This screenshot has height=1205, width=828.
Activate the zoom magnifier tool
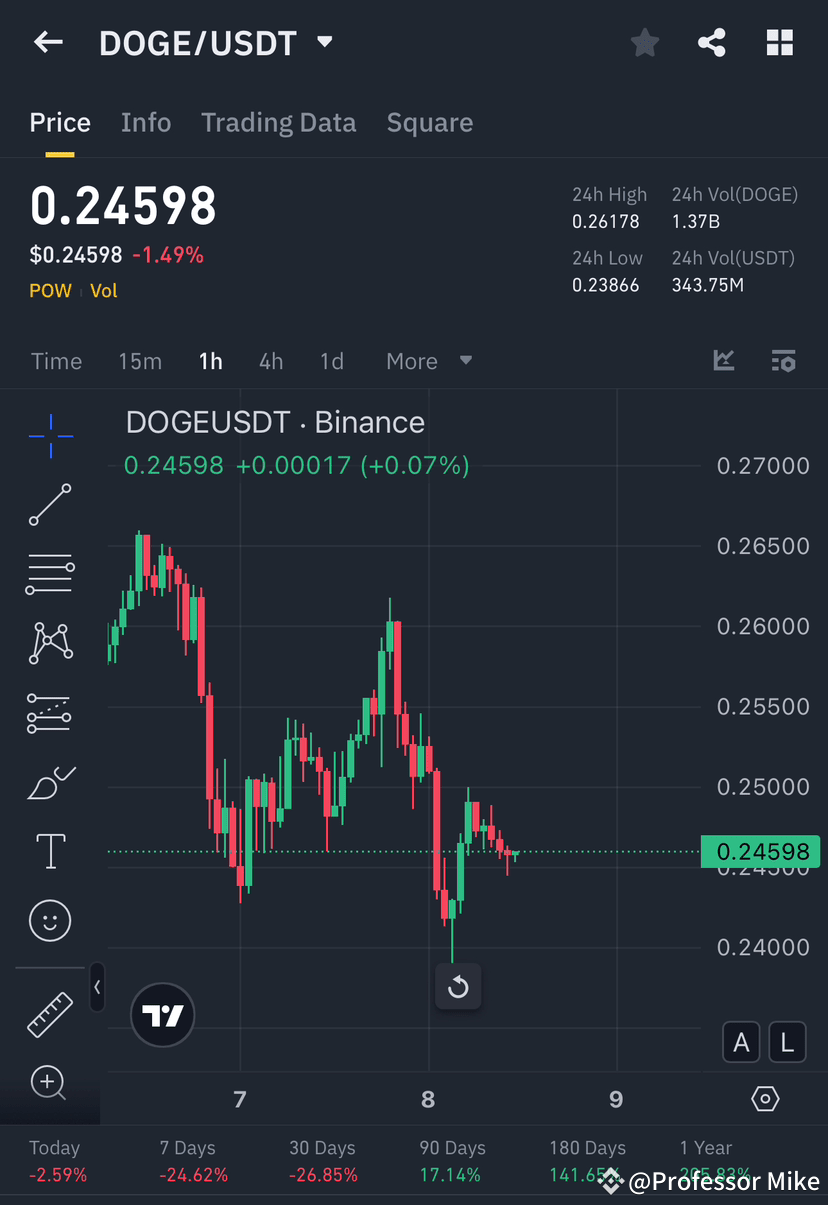pos(50,1083)
